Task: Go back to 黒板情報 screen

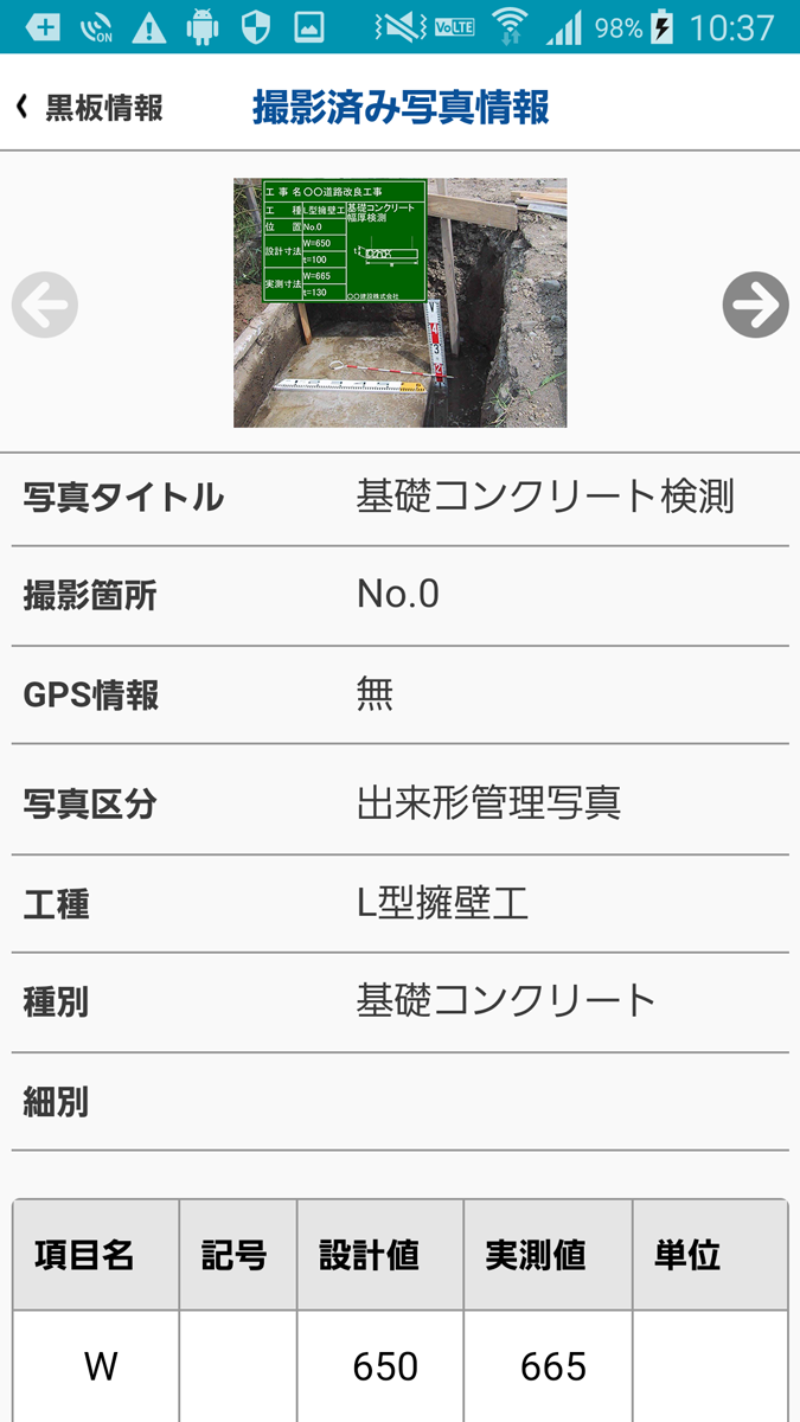Action: tap(90, 108)
